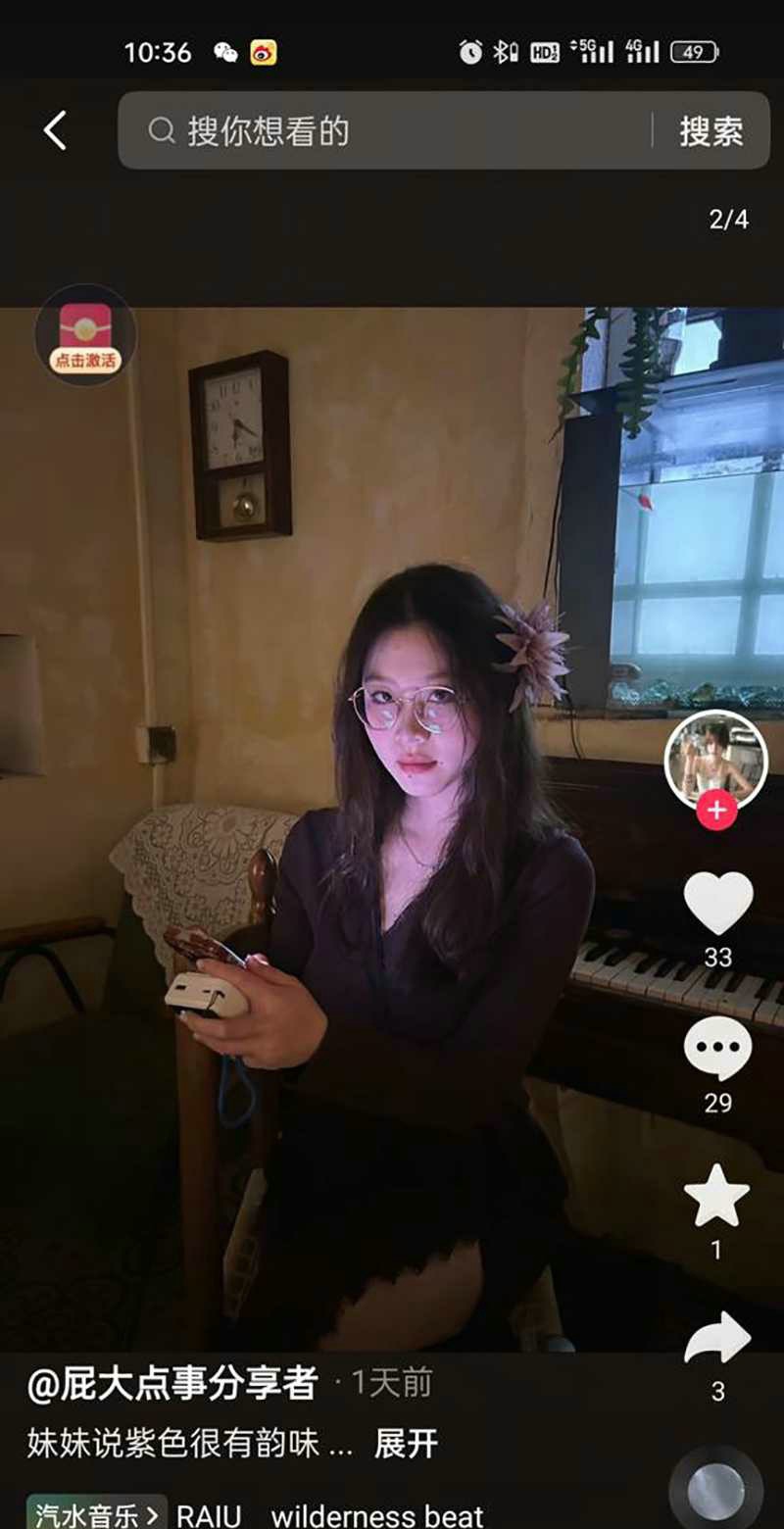Open @屁大点事分享者 profile name

pos(172,1383)
